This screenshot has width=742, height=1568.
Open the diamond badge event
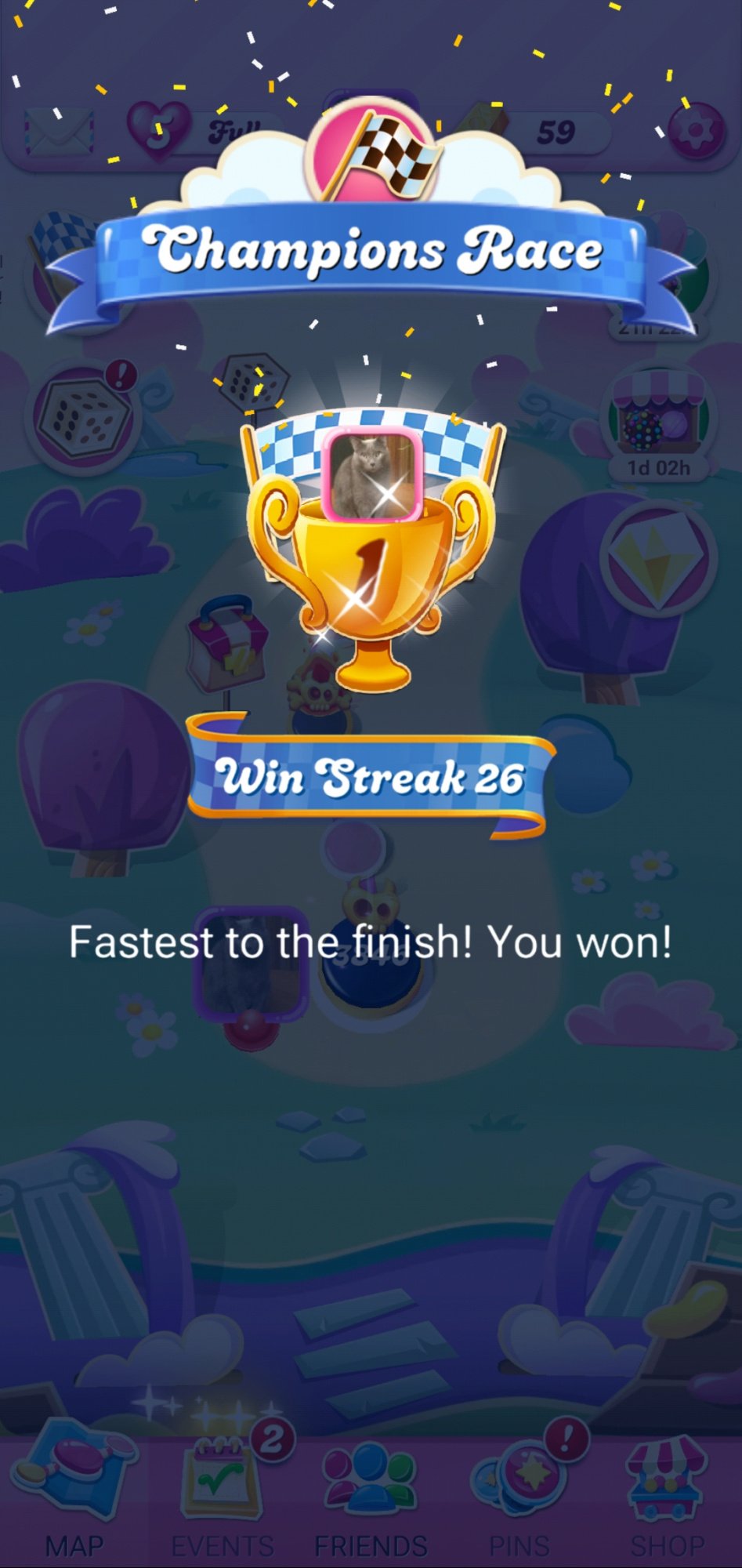click(x=658, y=558)
